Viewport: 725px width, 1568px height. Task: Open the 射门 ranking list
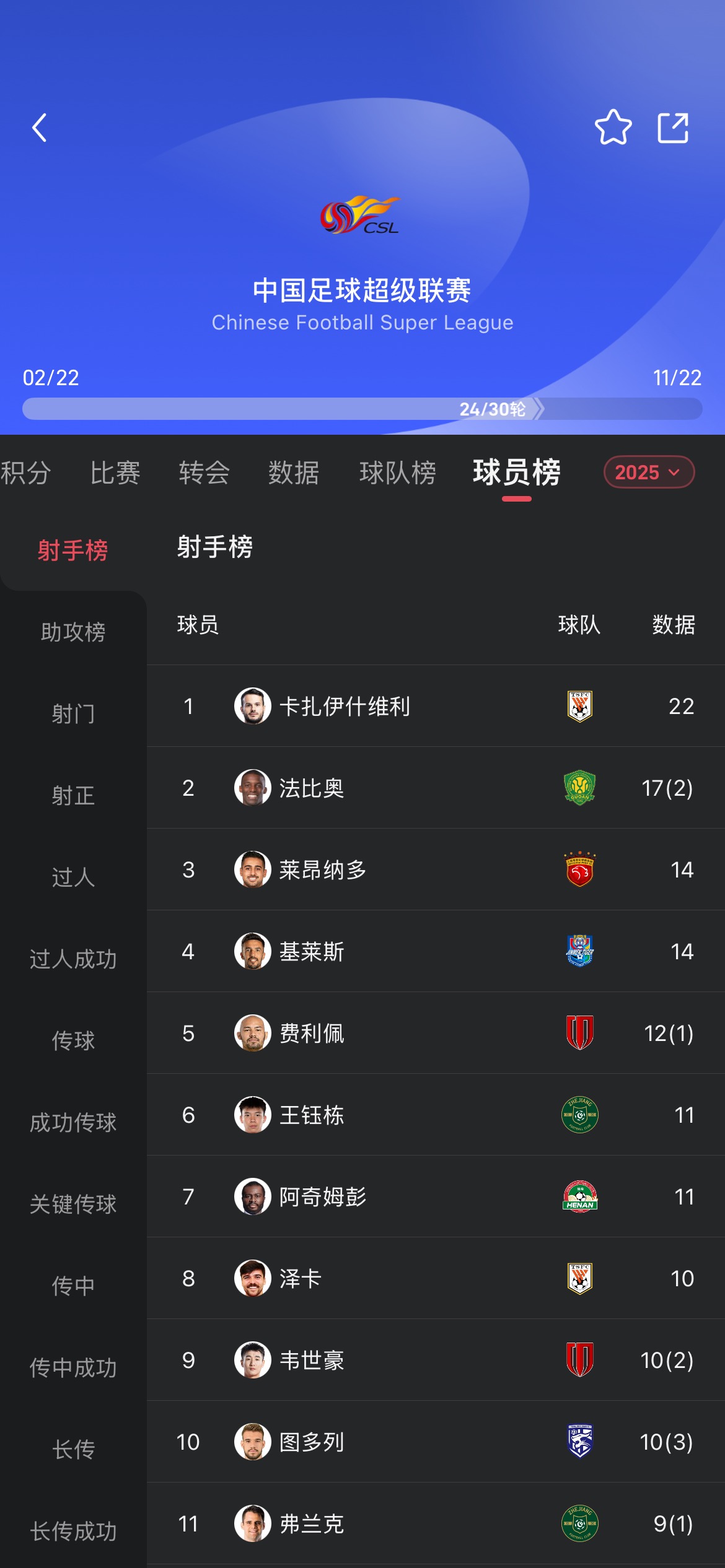(x=72, y=713)
